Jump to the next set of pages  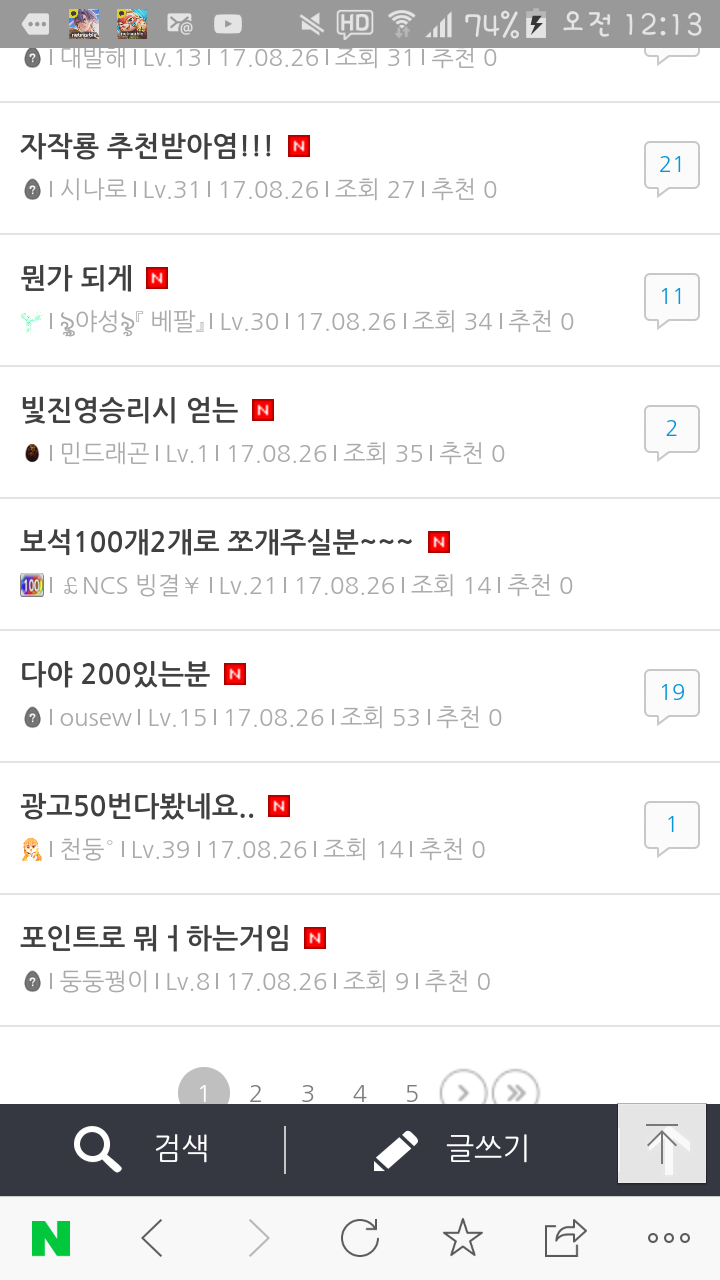464,1092
